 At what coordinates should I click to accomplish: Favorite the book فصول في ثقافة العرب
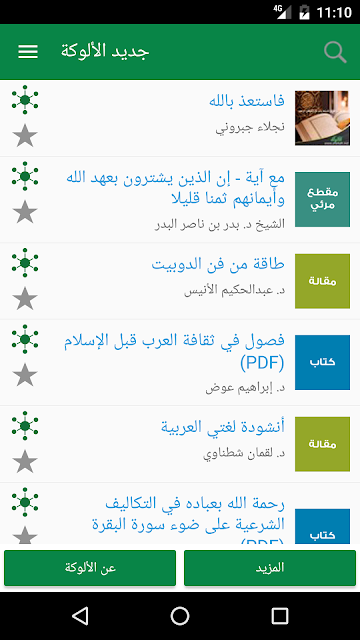(25, 375)
